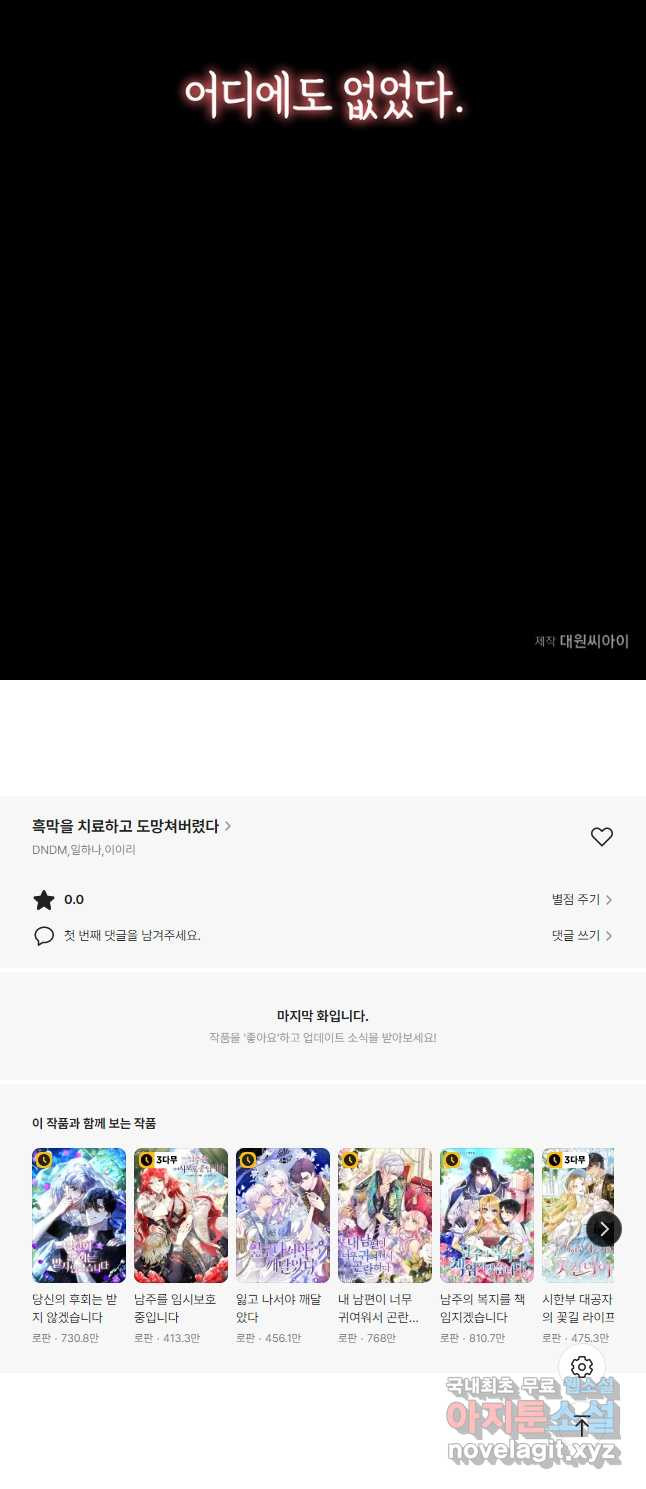Viewport: 646px width, 1489px height.
Task: Open the recommended title 잃고 나서야 깨달았다
Action: click(x=283, y=1215)
